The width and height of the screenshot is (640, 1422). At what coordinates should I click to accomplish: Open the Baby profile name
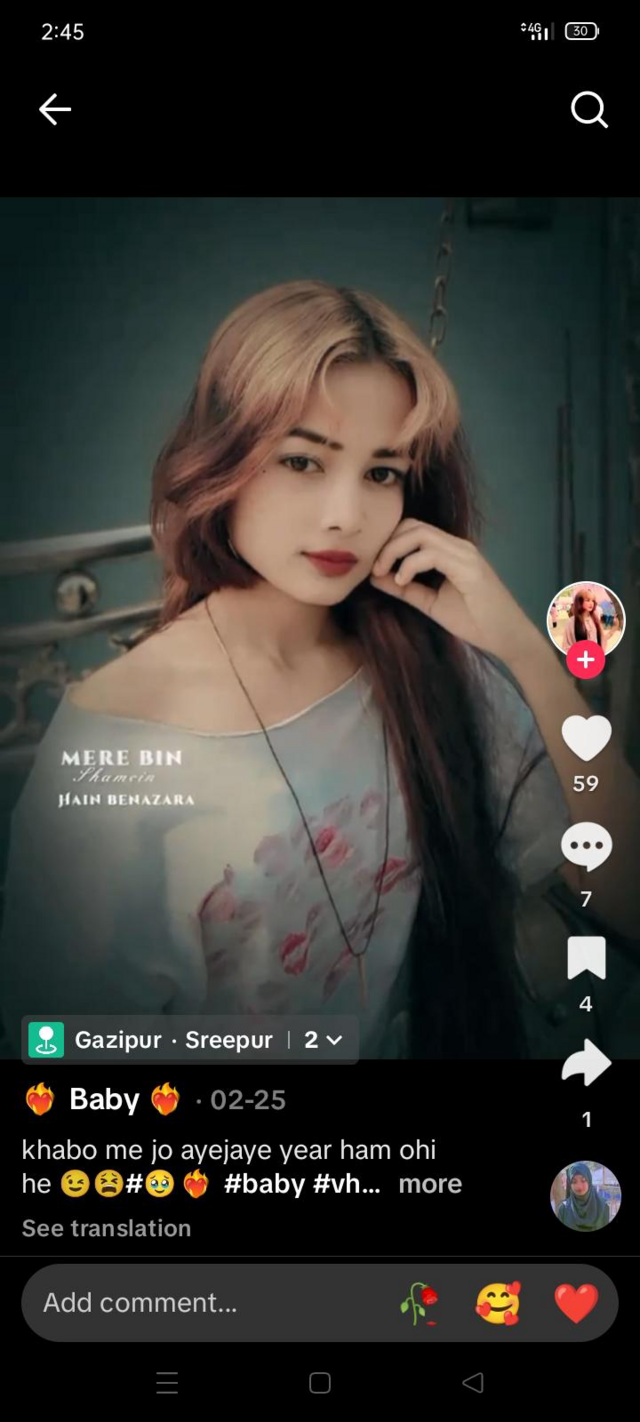[103, 1100]
